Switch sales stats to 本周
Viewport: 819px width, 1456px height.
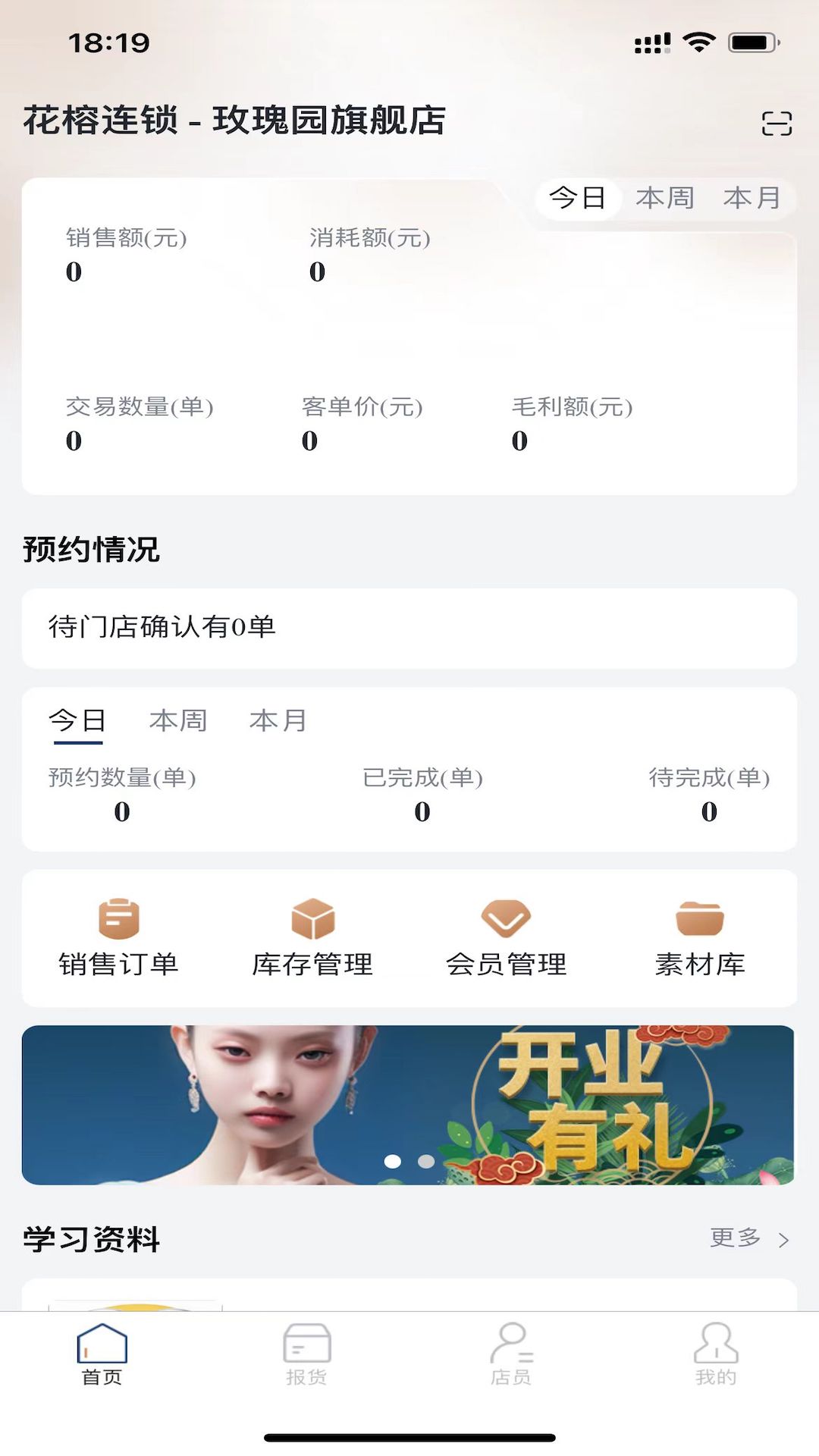[664, 198]
